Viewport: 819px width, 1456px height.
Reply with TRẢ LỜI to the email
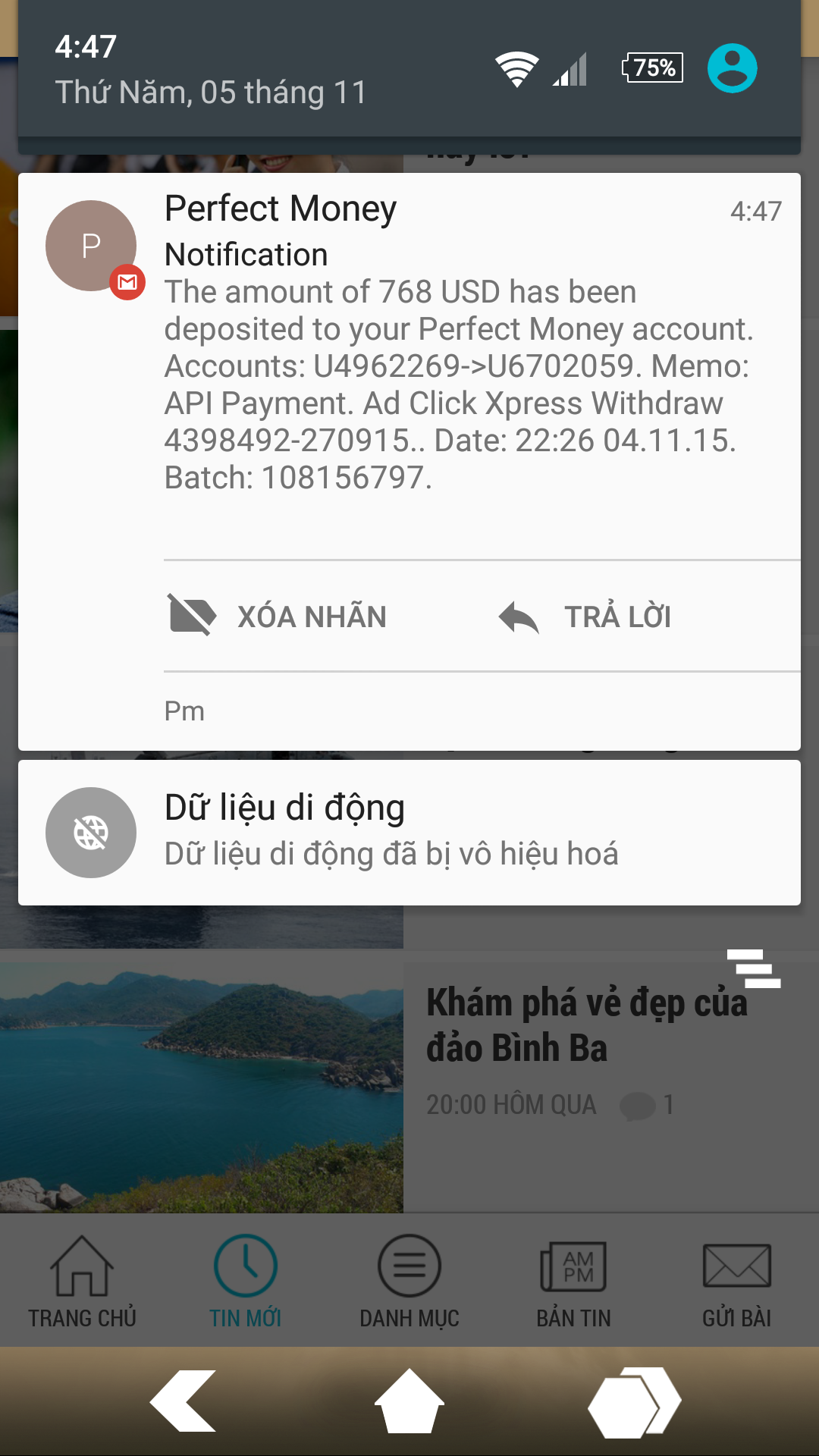click(x=585, y=616)
